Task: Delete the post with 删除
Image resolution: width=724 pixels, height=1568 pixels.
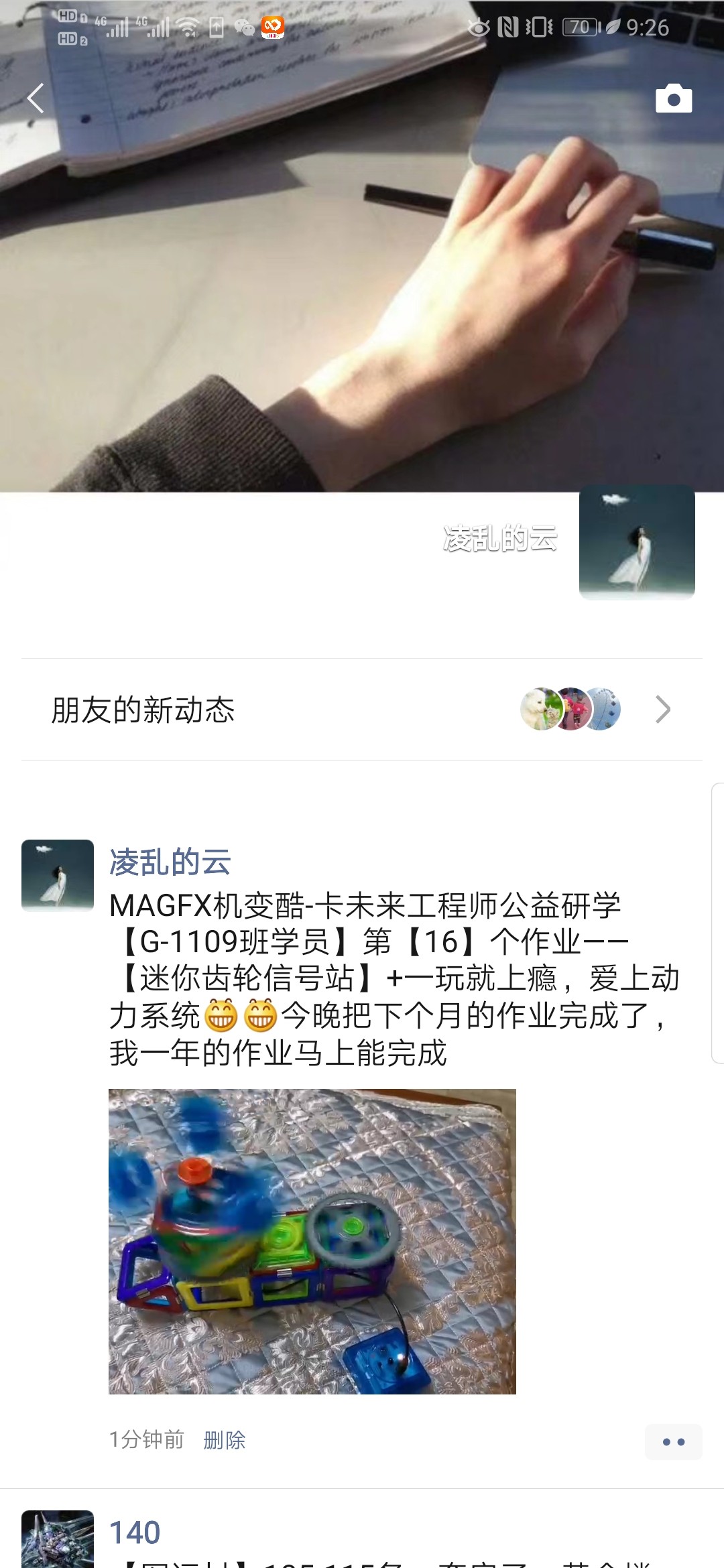Action: 225,1439
